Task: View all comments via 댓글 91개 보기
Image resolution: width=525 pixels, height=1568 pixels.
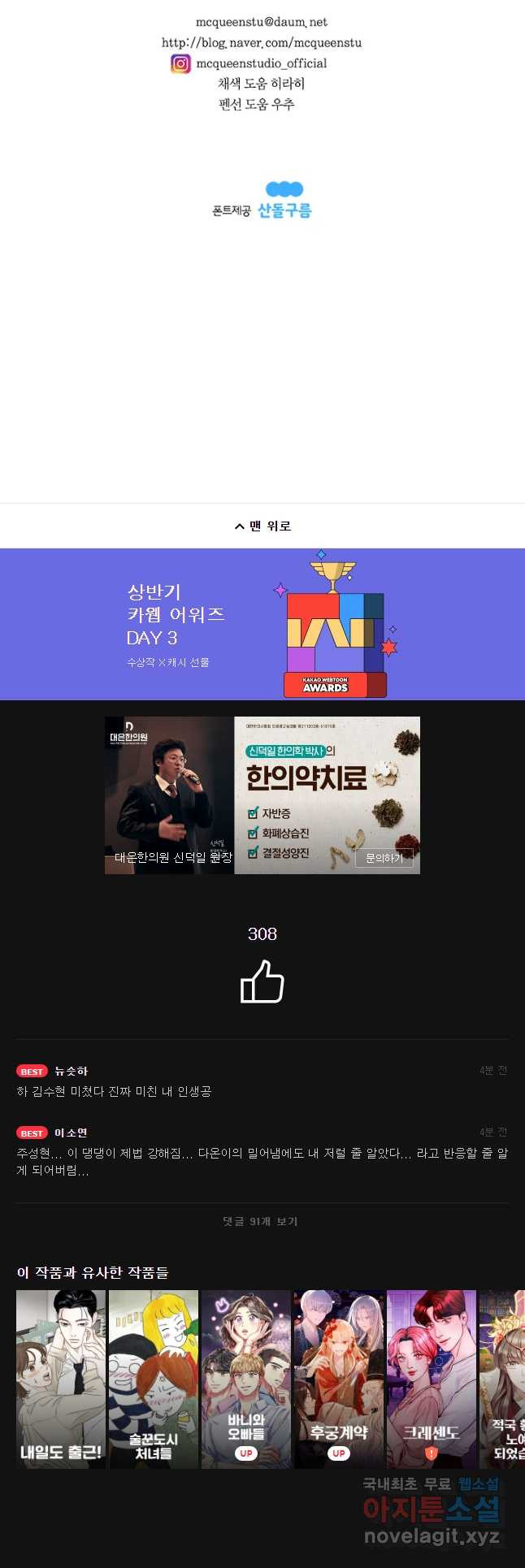Action: [261, 1222]
